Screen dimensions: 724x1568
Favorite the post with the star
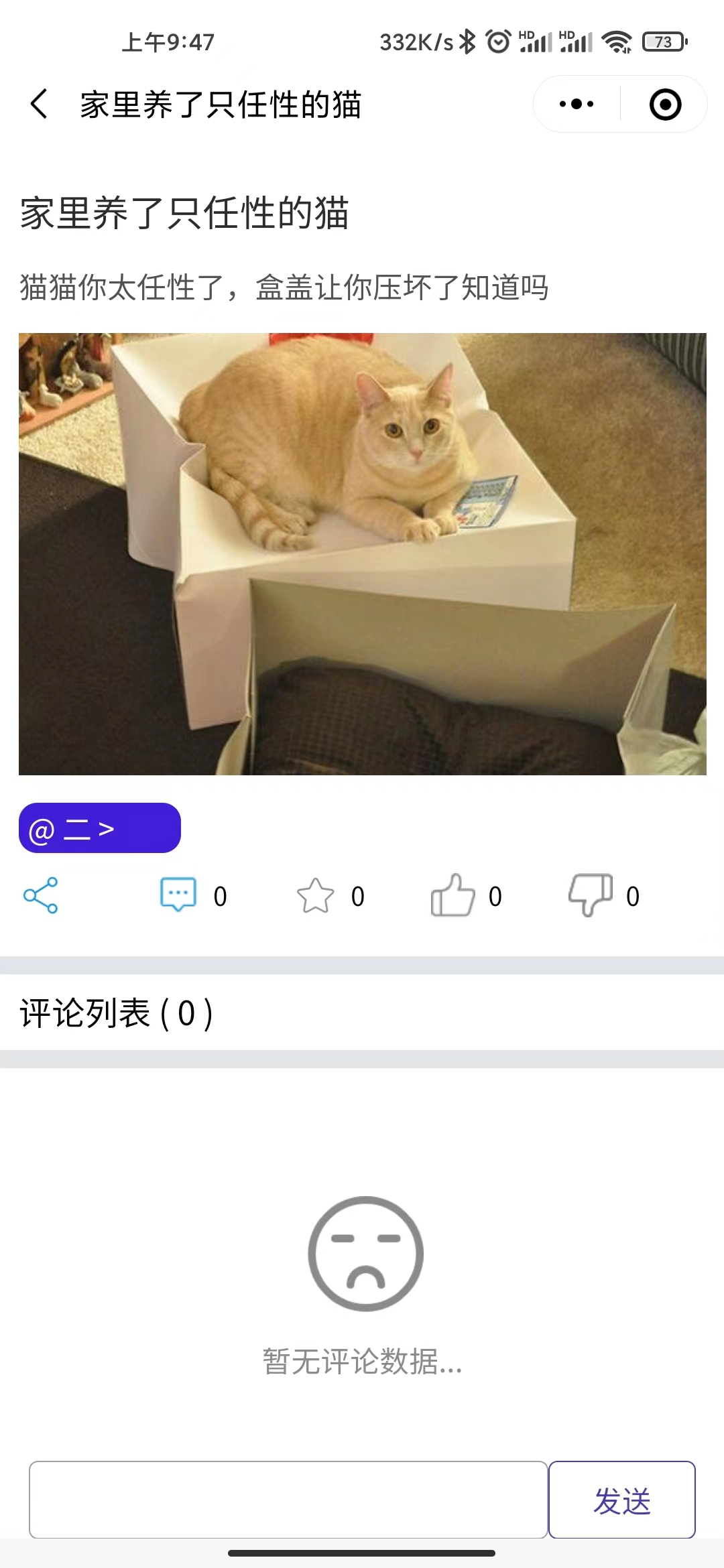pyautogui.click(x=315, y=895)
